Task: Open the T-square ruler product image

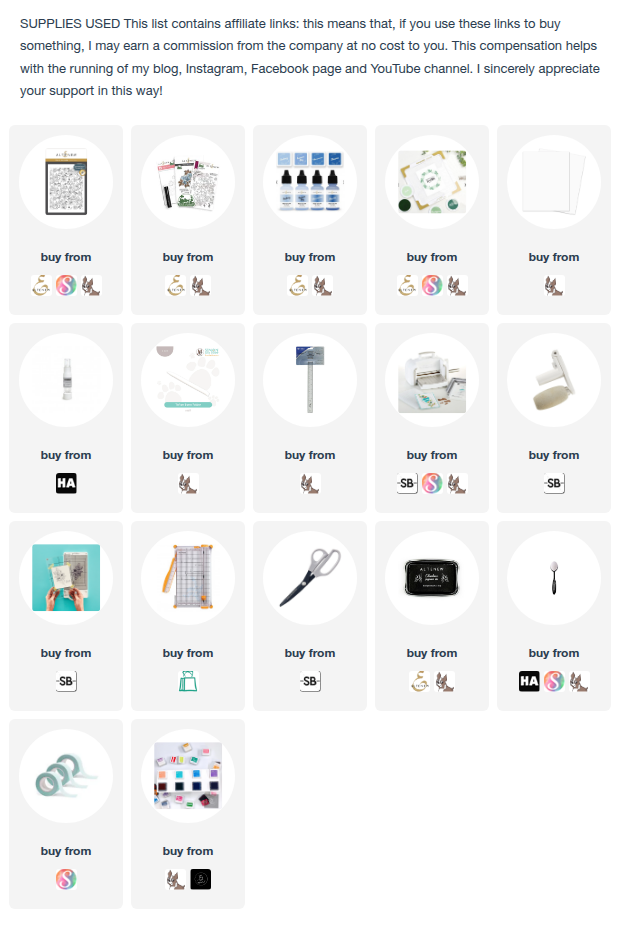Action: point(310,381)
